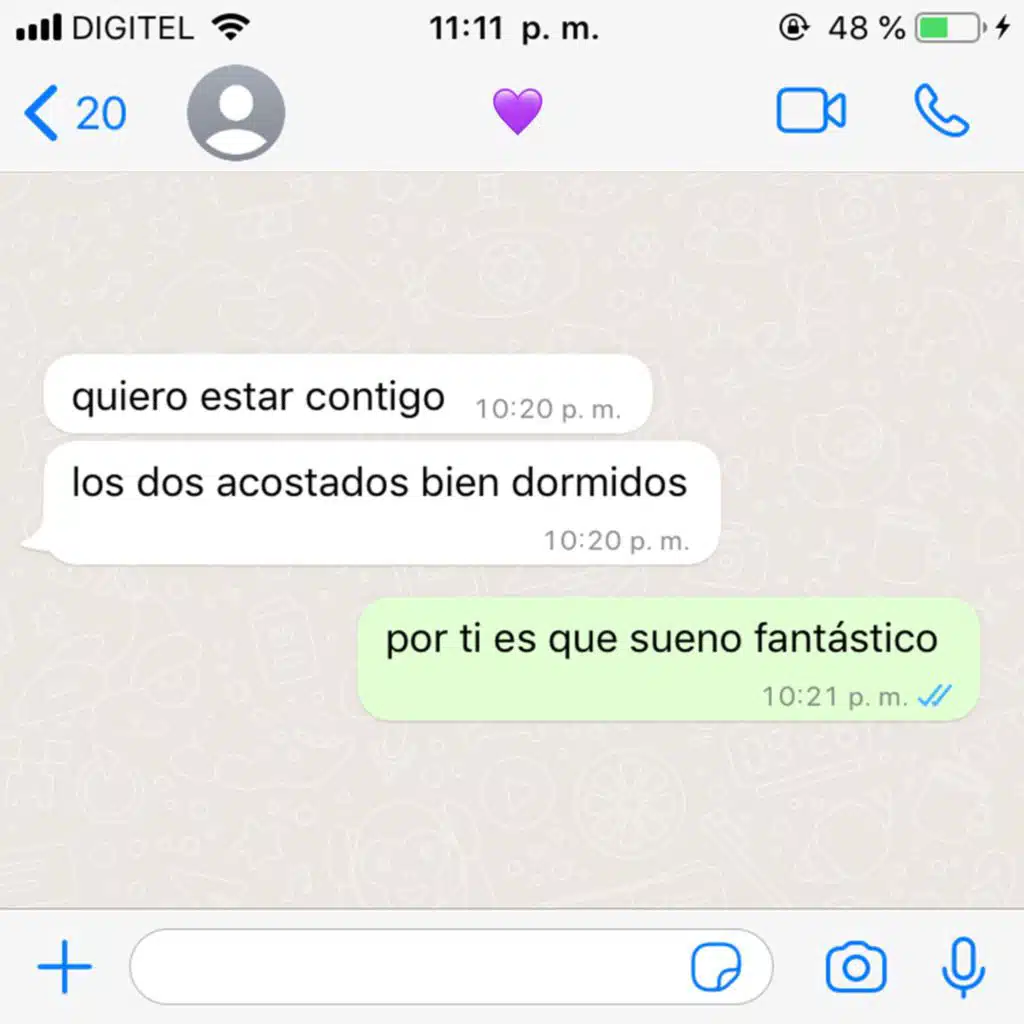Open the contact's profile picture

tap(236, 113)
